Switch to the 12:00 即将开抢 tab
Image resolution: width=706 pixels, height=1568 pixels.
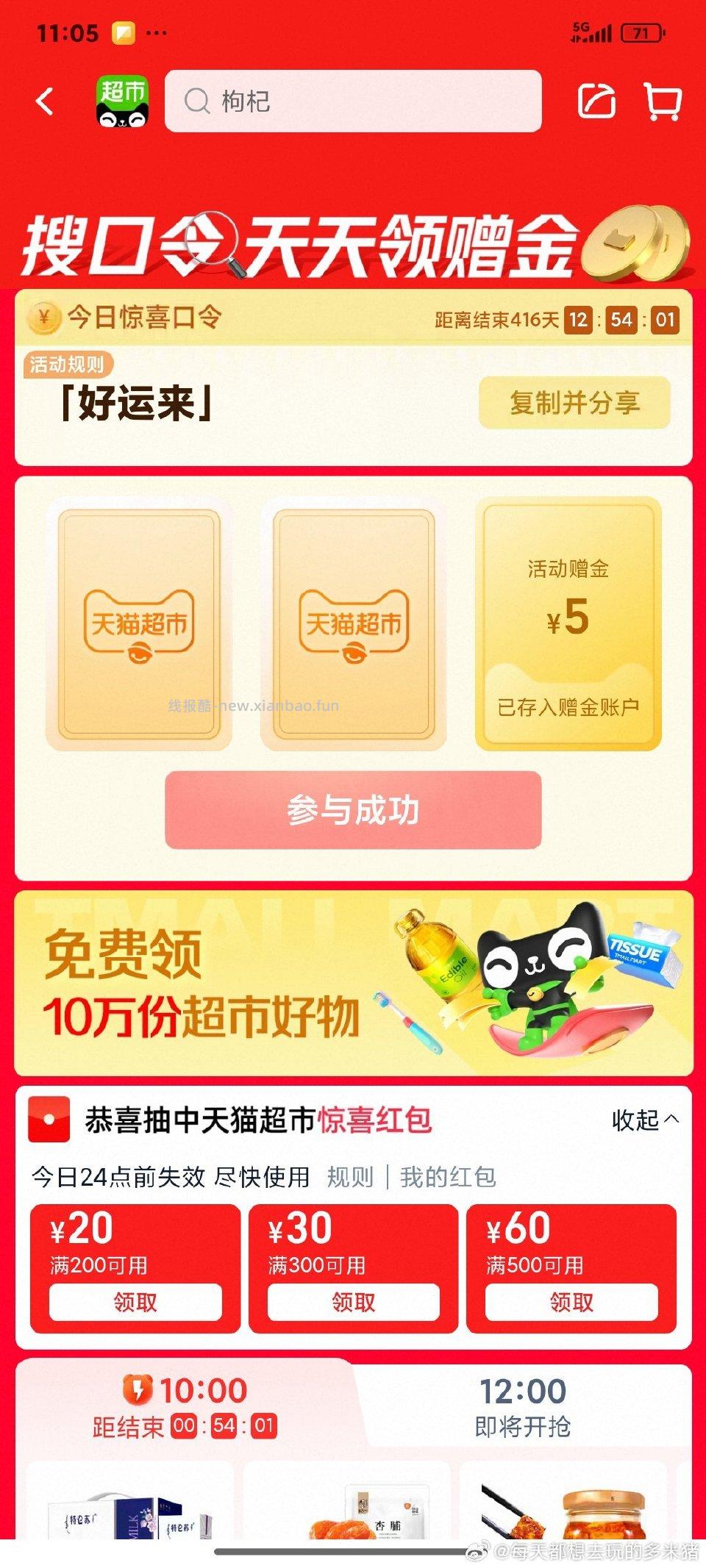pyautogui.click(x=522, y=1406)
